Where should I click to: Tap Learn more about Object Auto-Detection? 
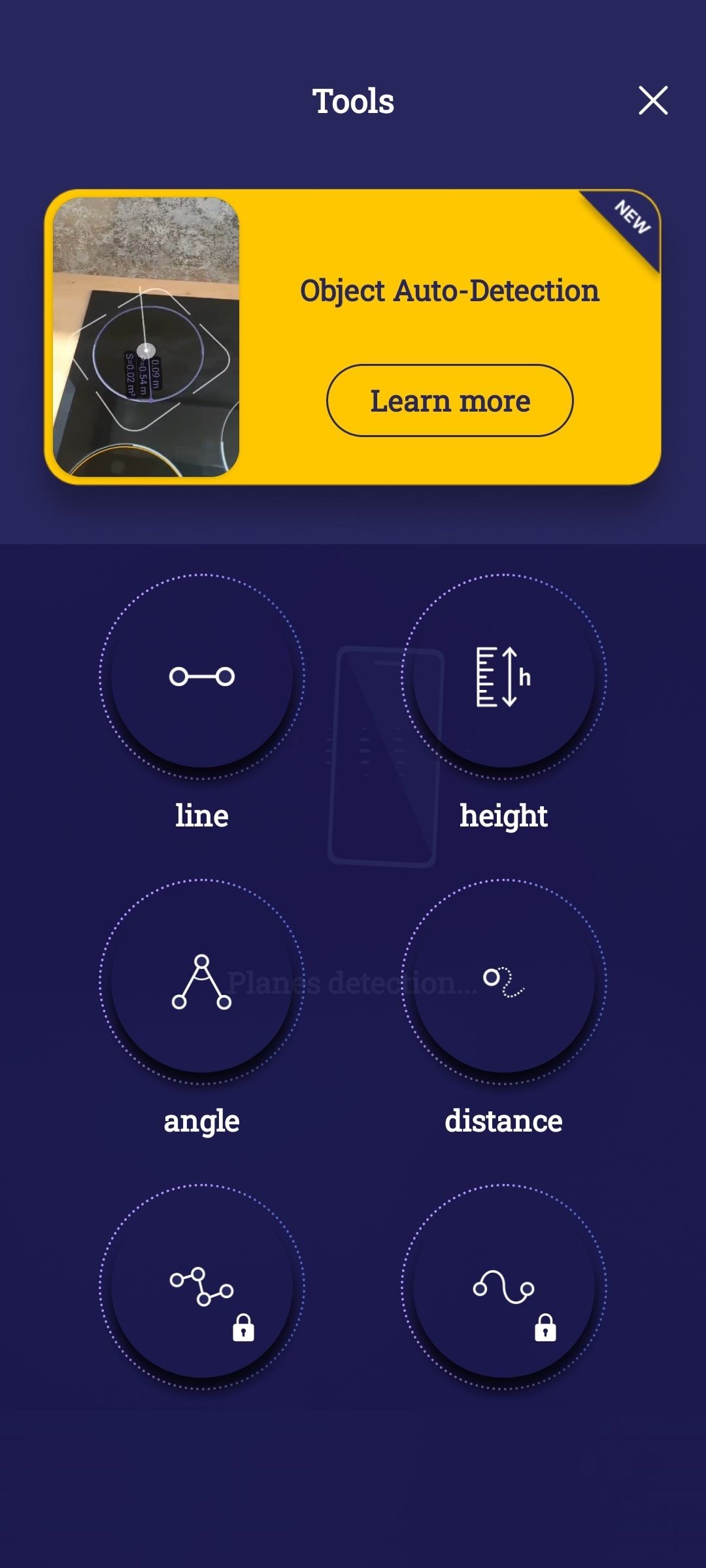[x=450, y=400]
